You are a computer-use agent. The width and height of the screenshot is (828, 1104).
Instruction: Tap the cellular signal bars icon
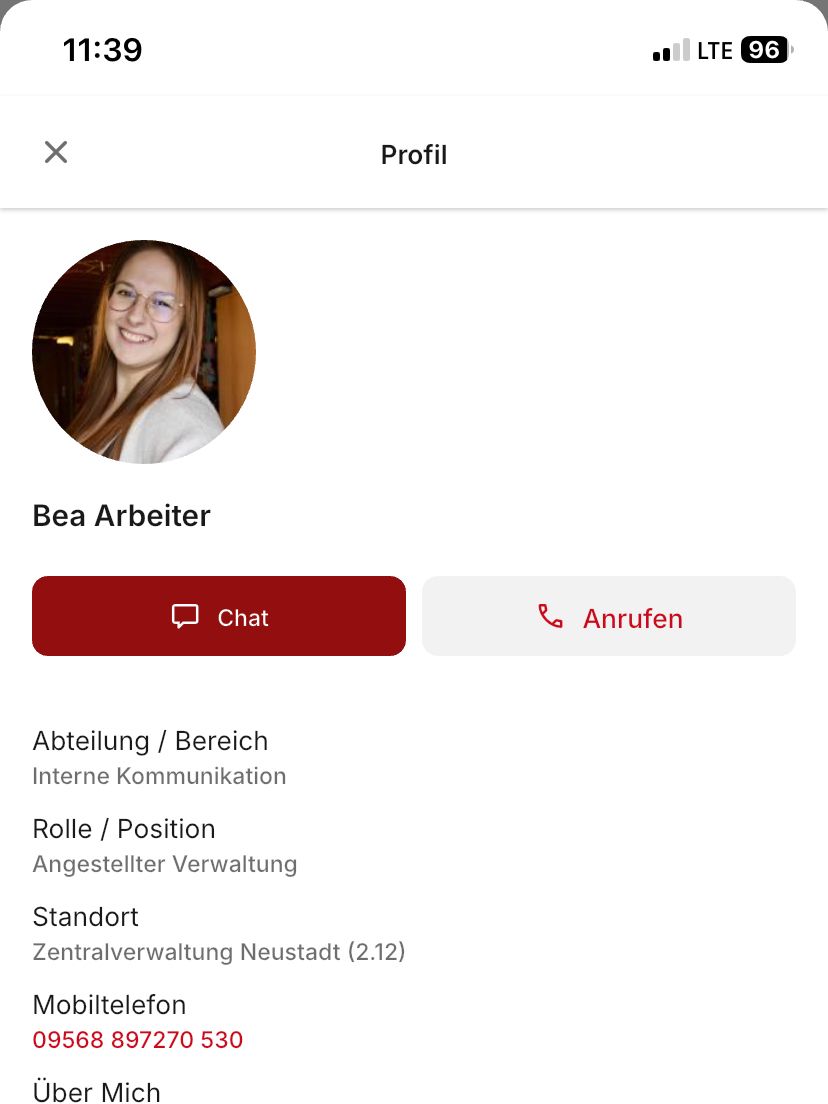[x=668, y=49]
